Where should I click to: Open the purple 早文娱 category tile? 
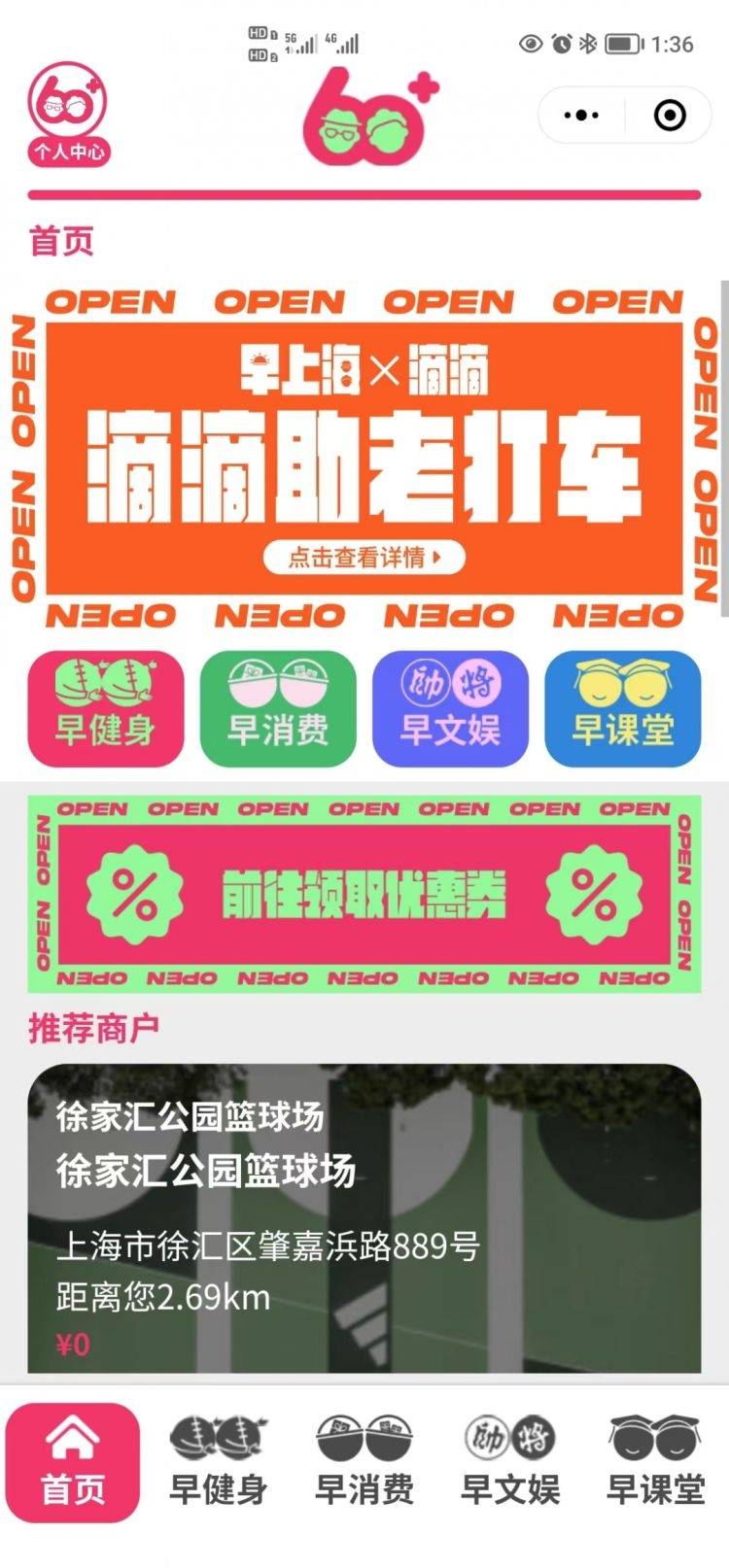[x=450, y=708]
